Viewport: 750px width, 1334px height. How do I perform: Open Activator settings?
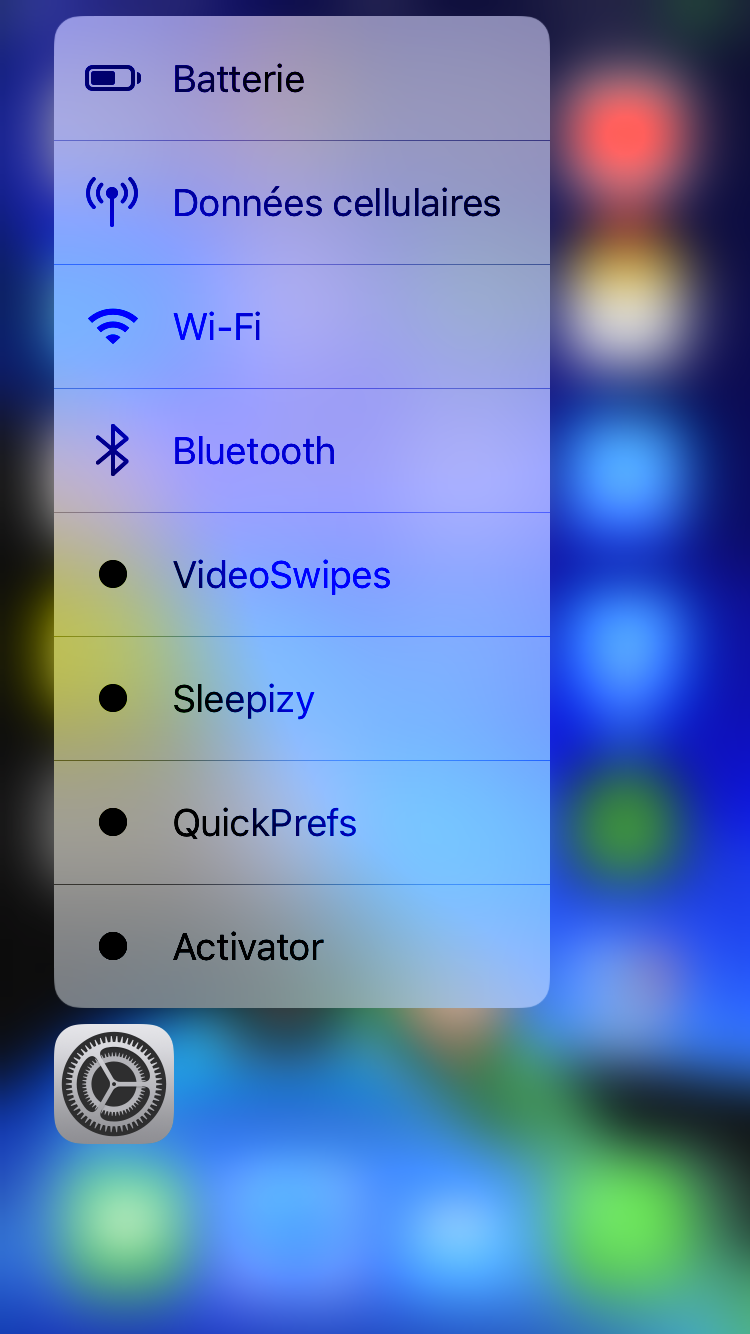tap(300, 947)
